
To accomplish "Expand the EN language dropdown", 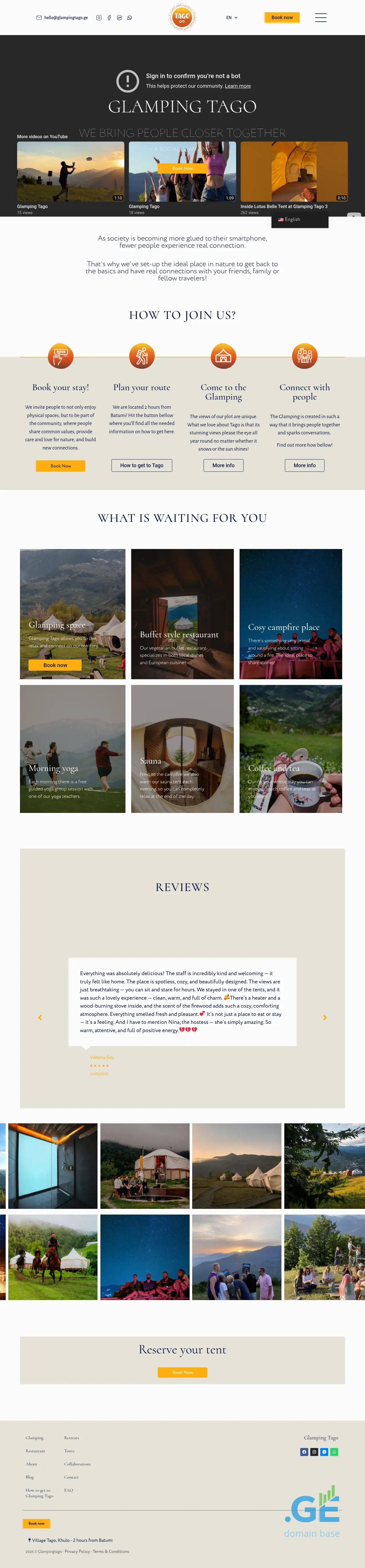I will coord(232,18).
